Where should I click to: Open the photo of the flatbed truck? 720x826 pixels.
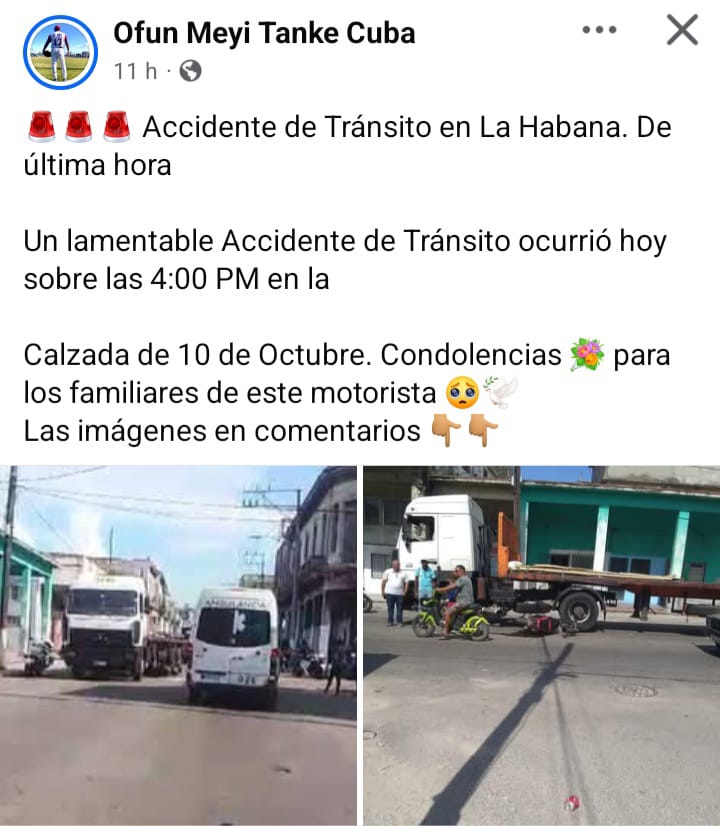[541, 644]
